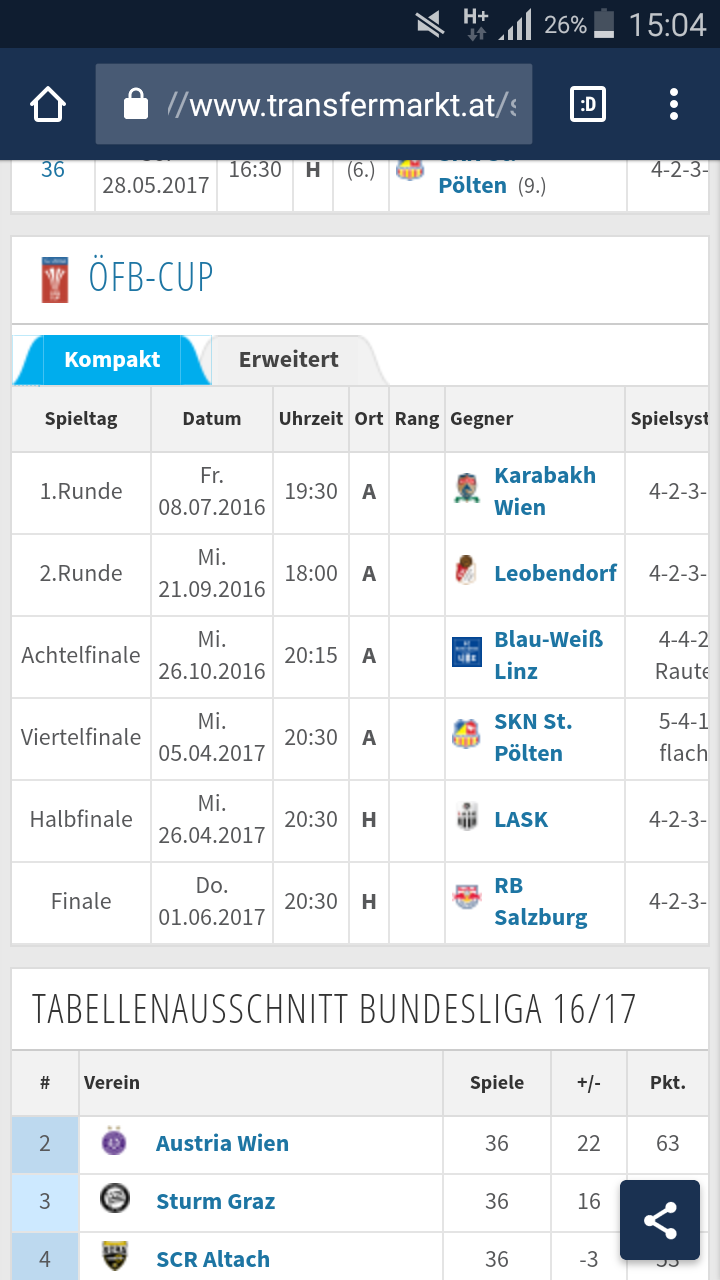This screenshot has height=1280, width=720.
Task: Open the RB Salzburg club link
Action: (541, 901)
